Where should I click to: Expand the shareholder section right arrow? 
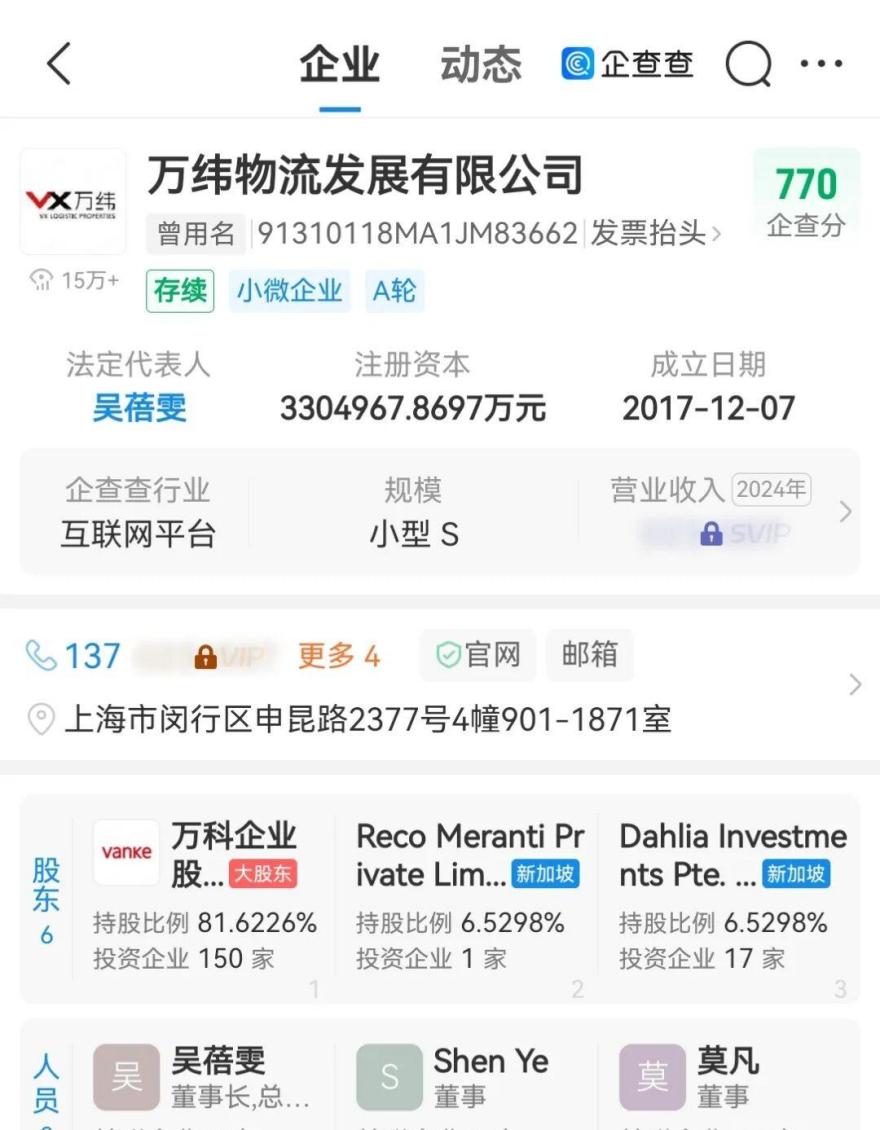pyautogui.click(x=855, y=685)
